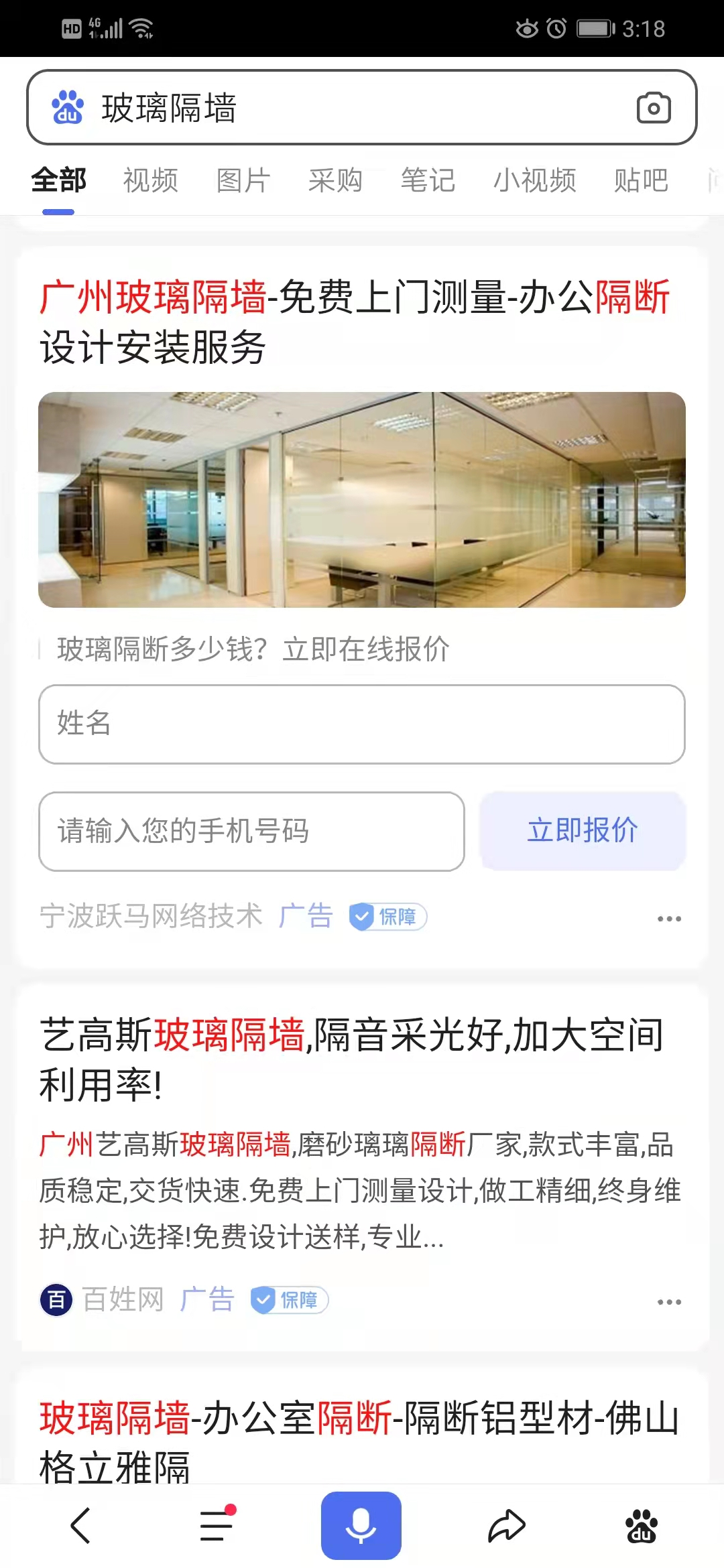Open more options for 百姓网 ad

[669, 1302]
